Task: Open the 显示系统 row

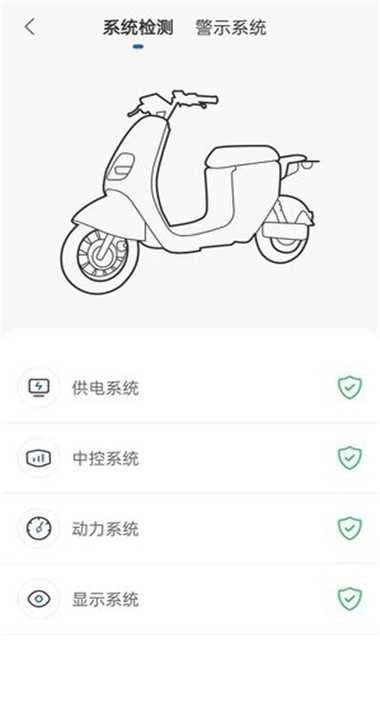Action: 190,599
